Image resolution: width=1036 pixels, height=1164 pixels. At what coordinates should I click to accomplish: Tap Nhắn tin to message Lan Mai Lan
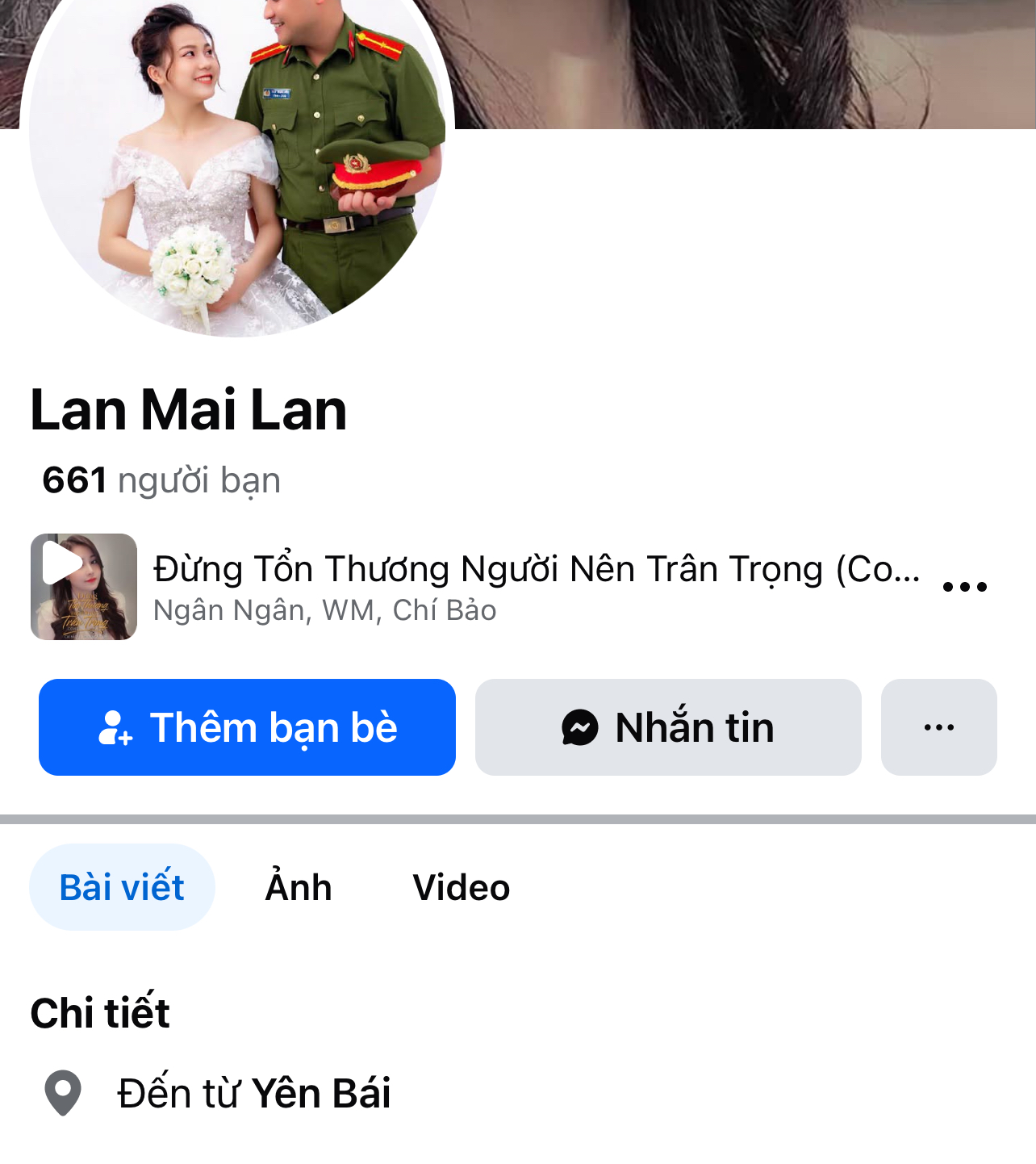(668, 727)
